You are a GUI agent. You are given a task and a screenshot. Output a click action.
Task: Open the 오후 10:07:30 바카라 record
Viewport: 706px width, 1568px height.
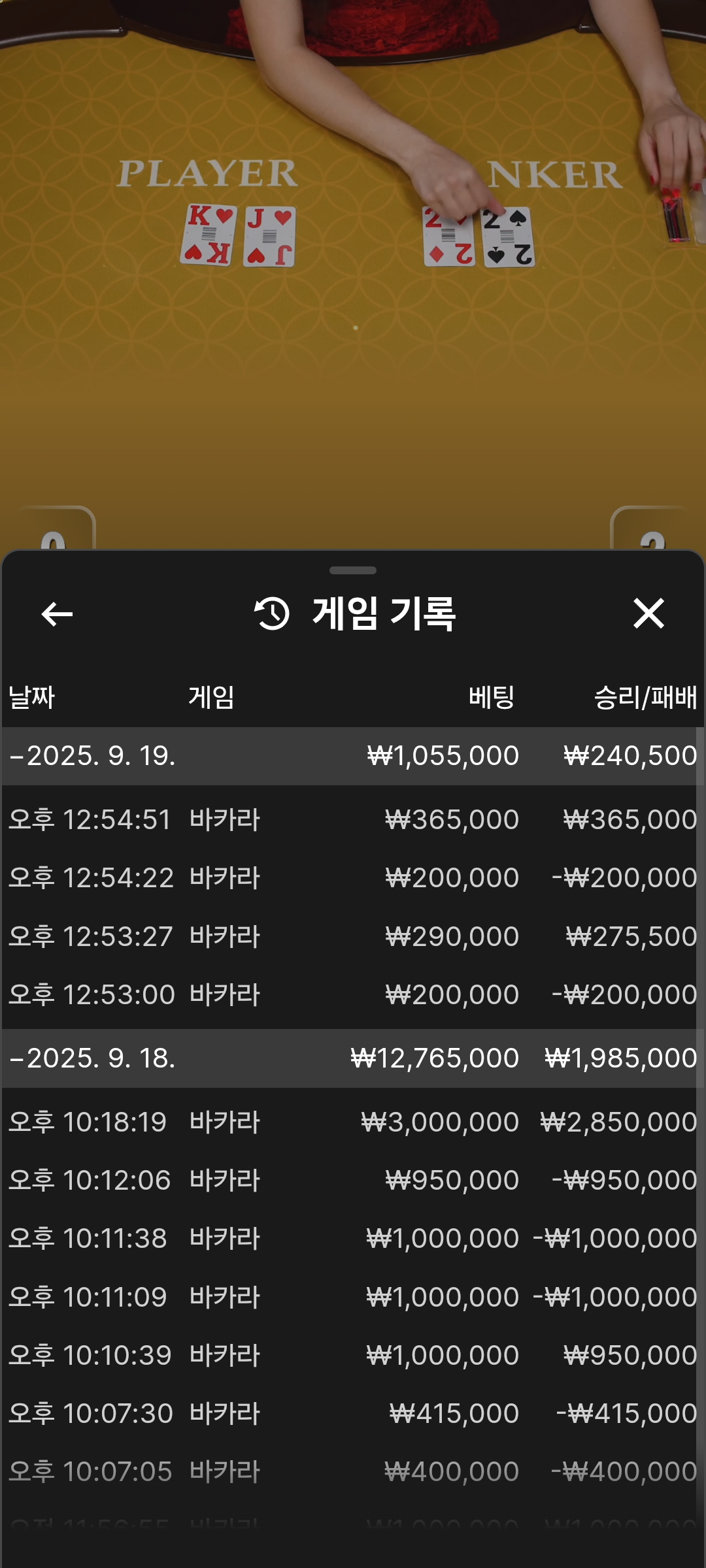pos(353,1413)
